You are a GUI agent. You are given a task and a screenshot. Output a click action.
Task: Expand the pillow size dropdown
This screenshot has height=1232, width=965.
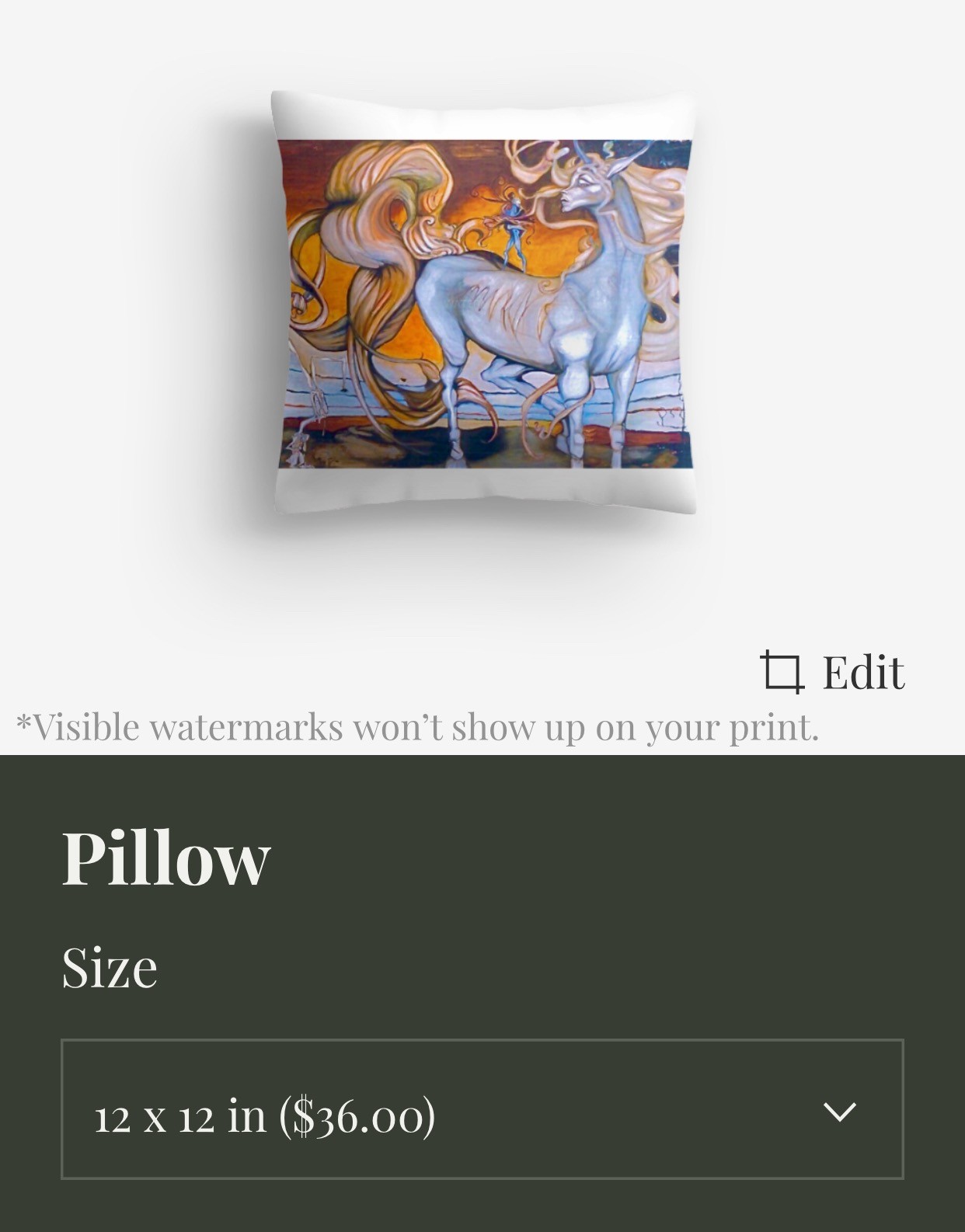click(x=482, y=1109)
